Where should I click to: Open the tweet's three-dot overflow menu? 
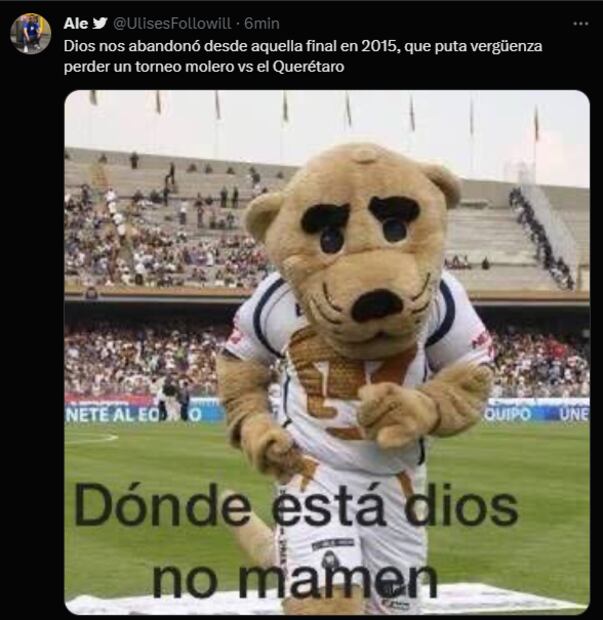580,23
